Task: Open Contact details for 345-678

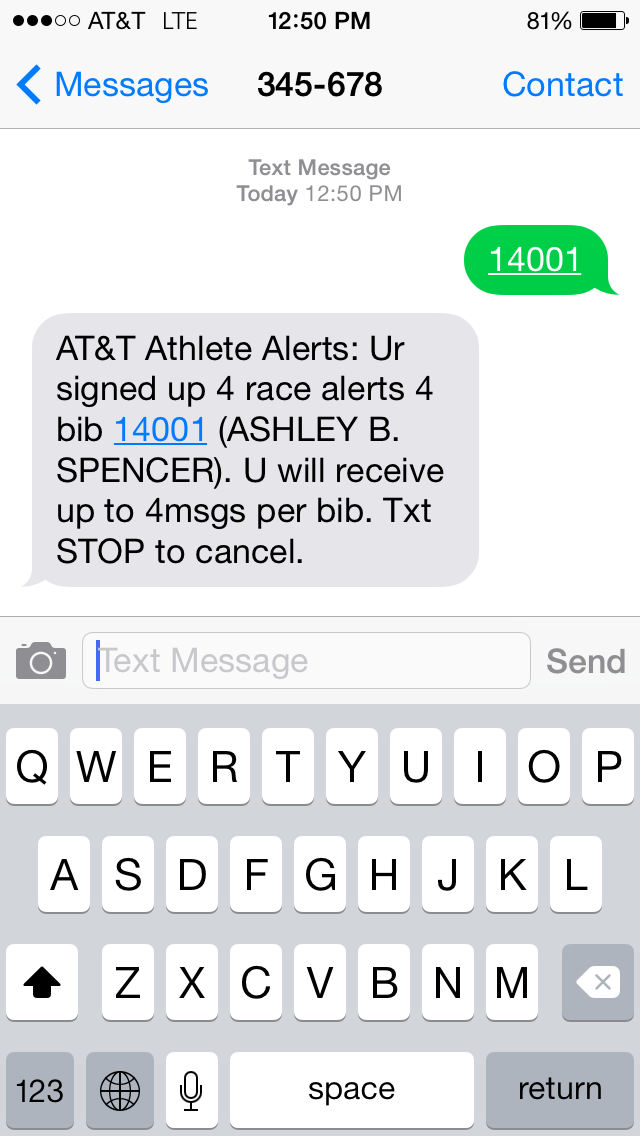Action: (x=562, y=85)
